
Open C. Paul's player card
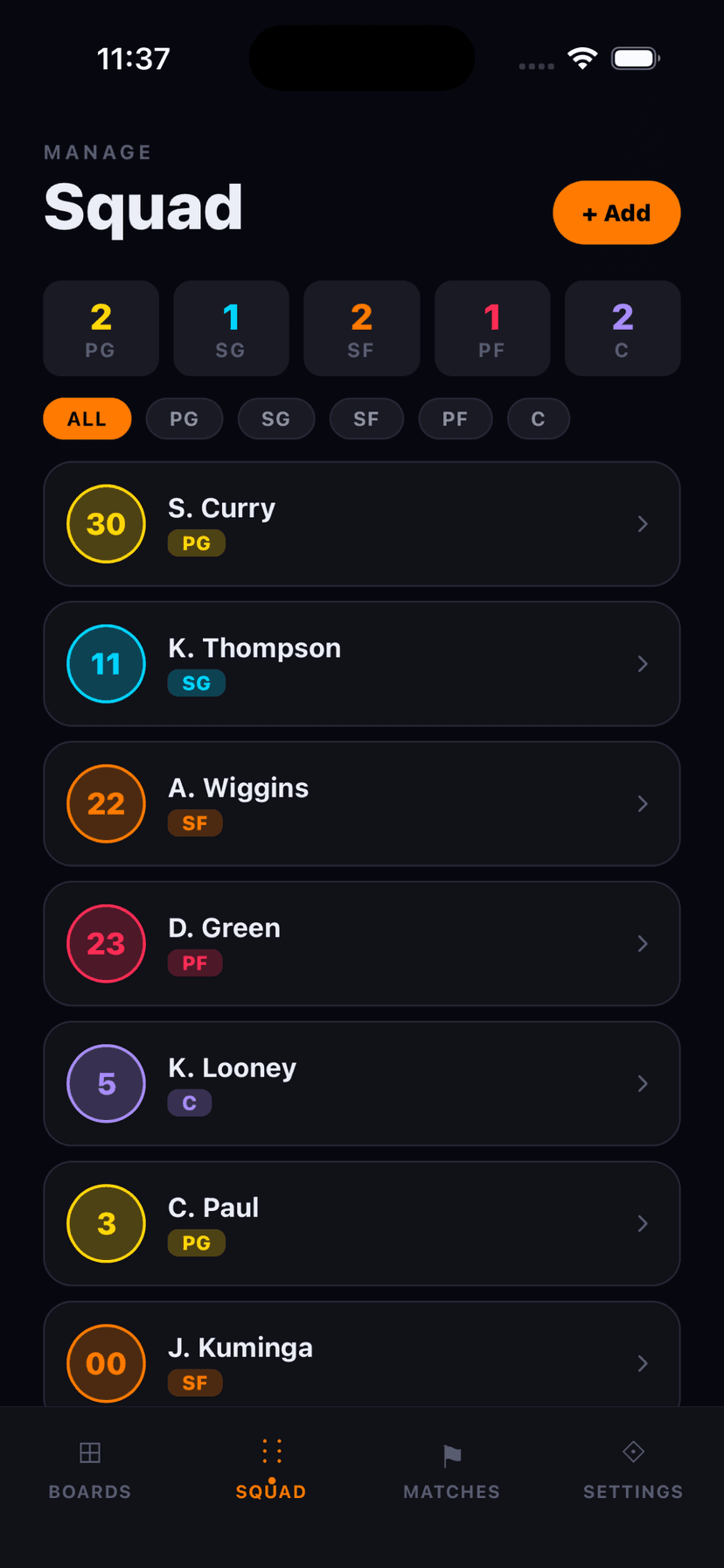pyautogui.click(x=361, y=1223)
